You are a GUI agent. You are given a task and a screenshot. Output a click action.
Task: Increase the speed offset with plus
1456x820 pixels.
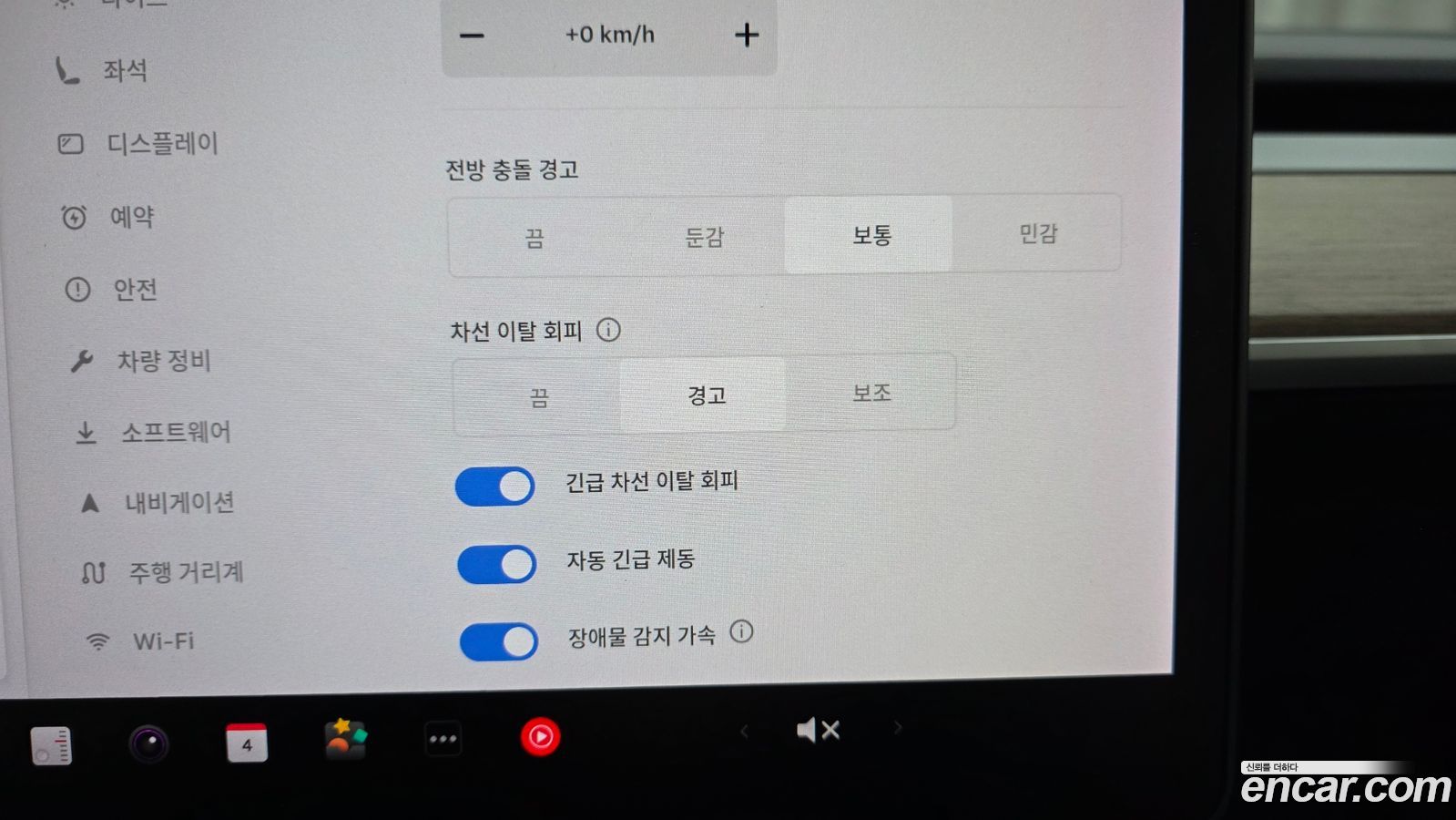[747, 36]
